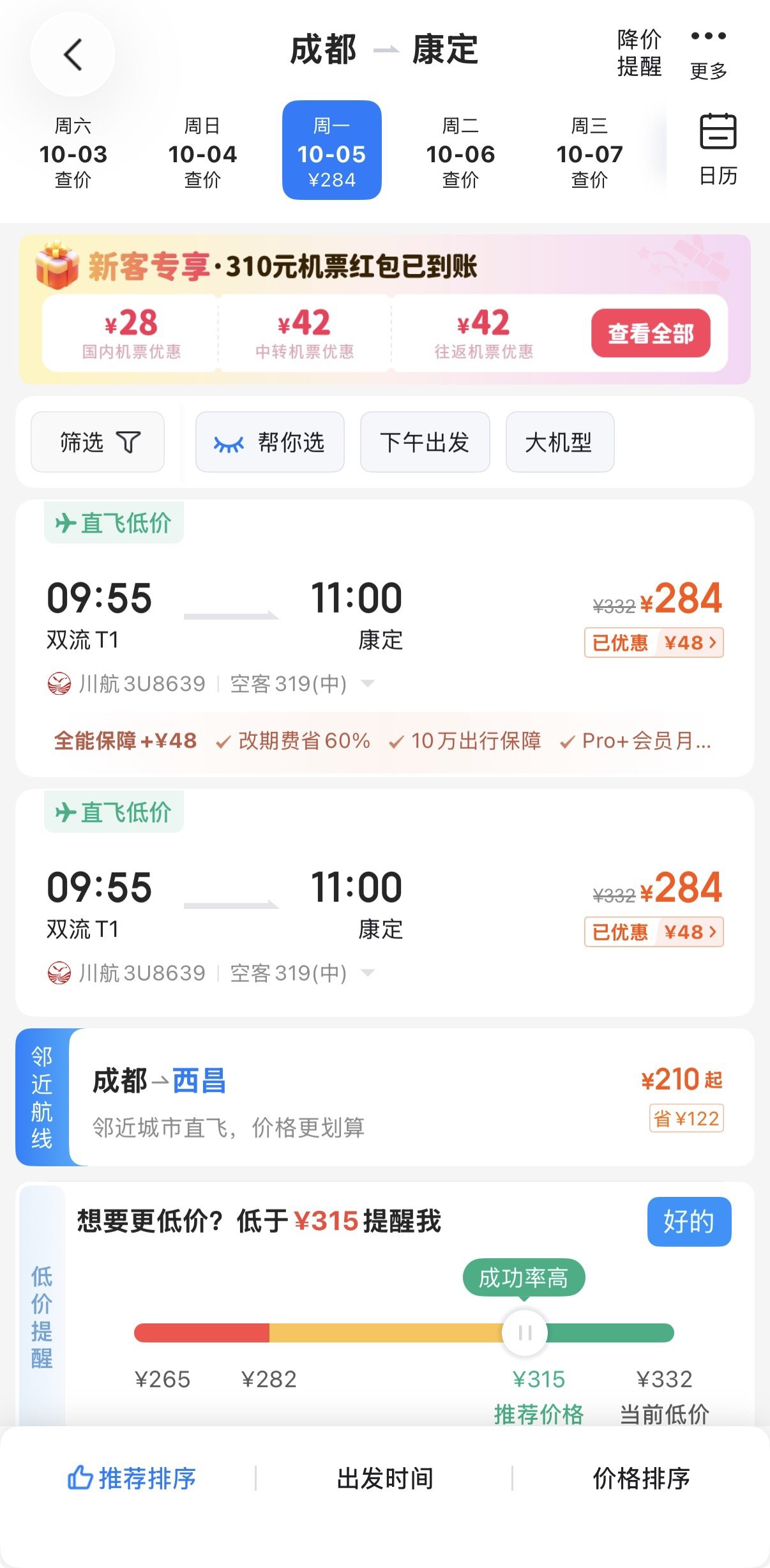
Task: Go back using the top-left arrow
Action: [x=73, y=54]
